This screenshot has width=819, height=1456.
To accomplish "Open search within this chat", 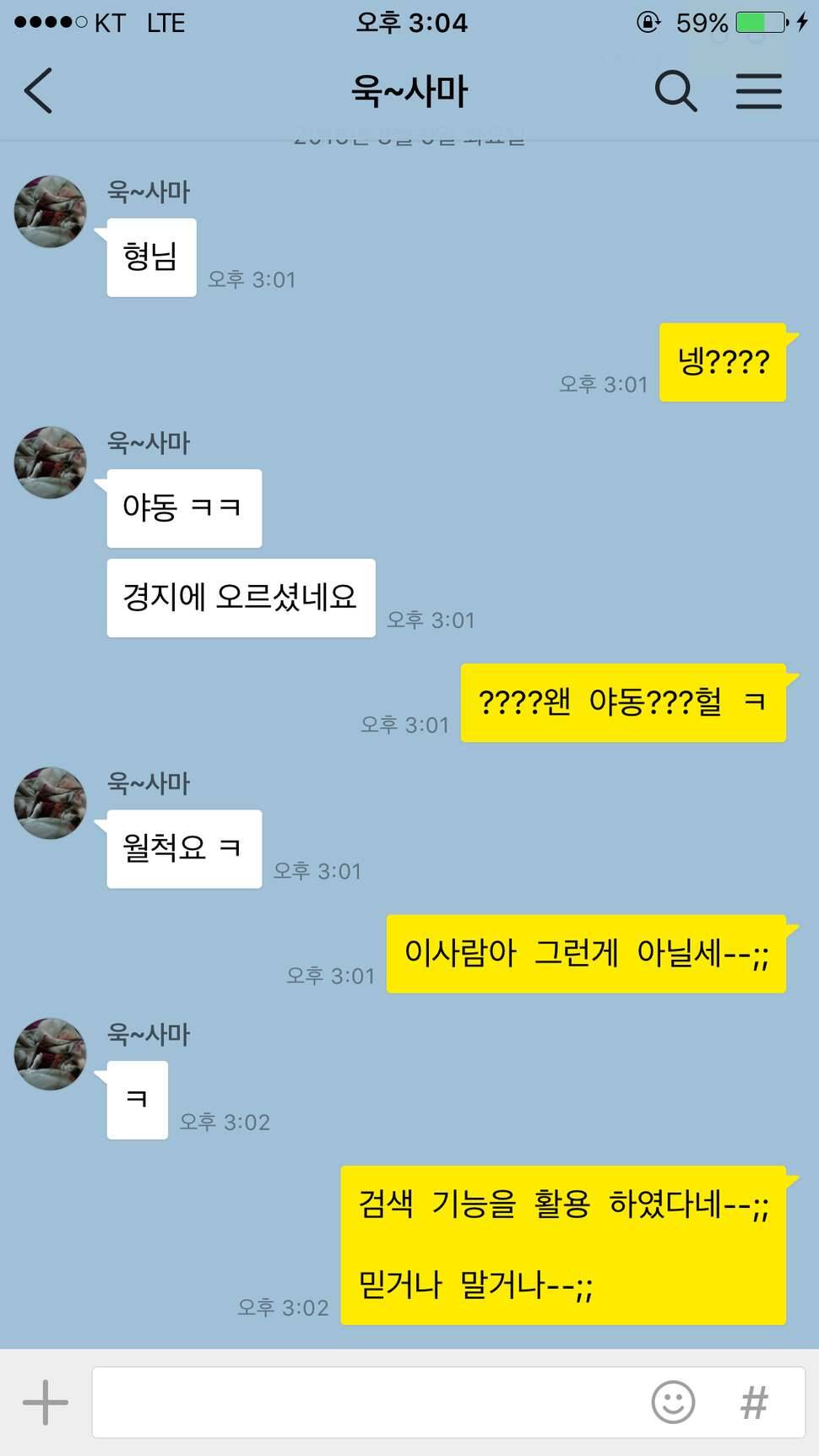I will [675, 90].
